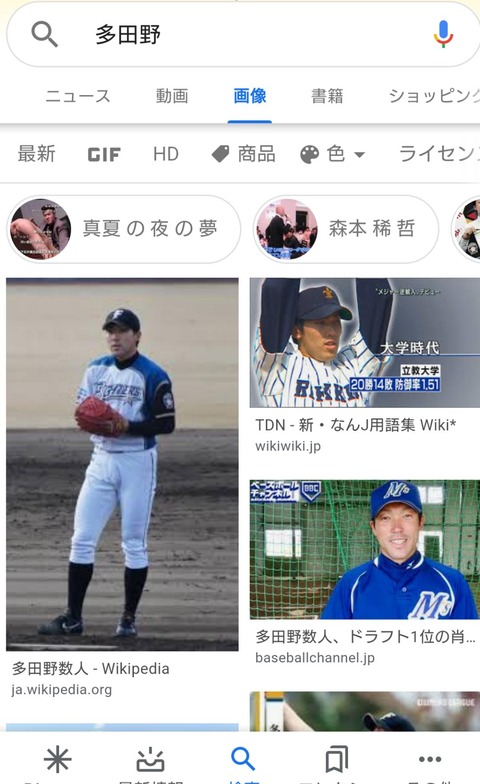Start voice search with the microphone
Image resolution: width=480 pixels, height=784 pixels.
click(x=443, y=34)
